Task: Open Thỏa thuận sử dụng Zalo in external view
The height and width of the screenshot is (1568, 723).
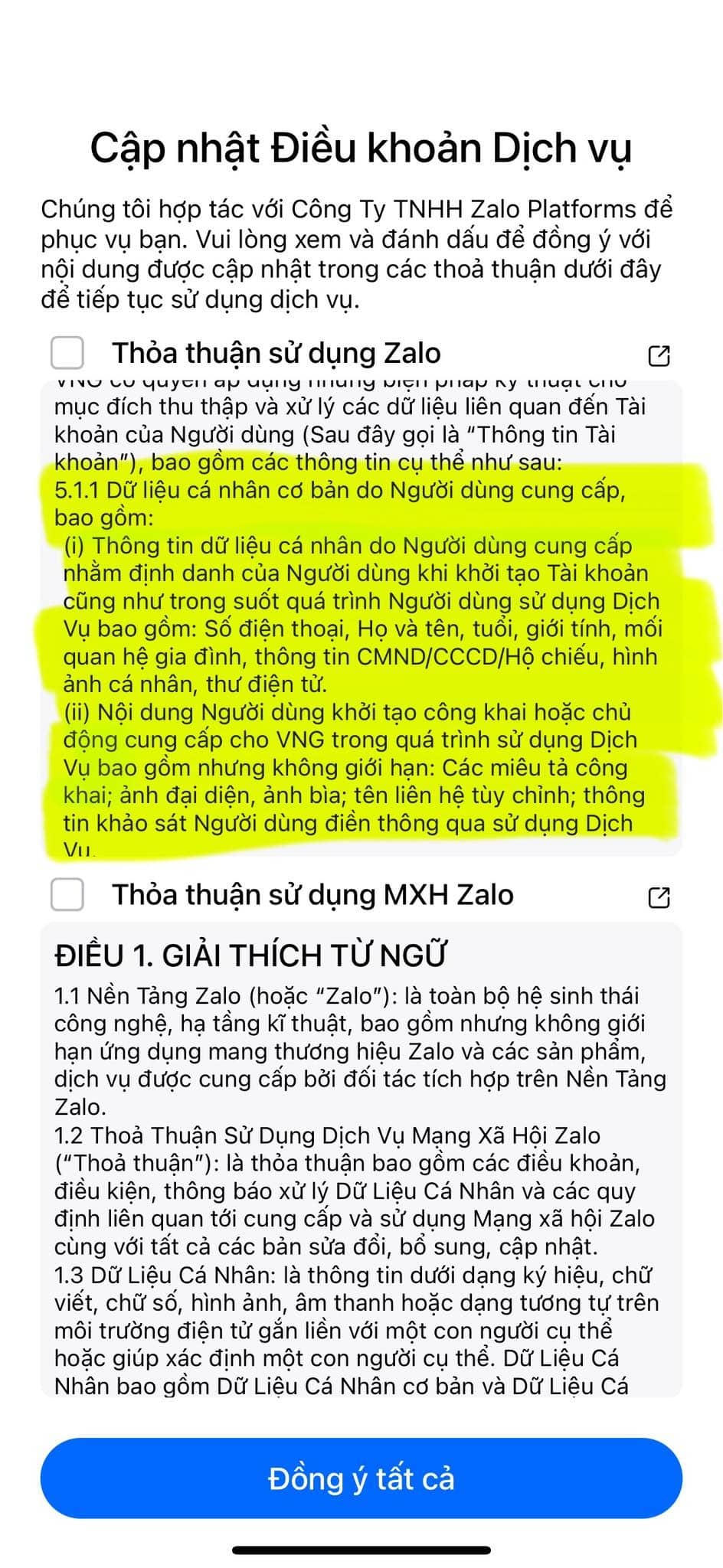Action: coord(659,355)
